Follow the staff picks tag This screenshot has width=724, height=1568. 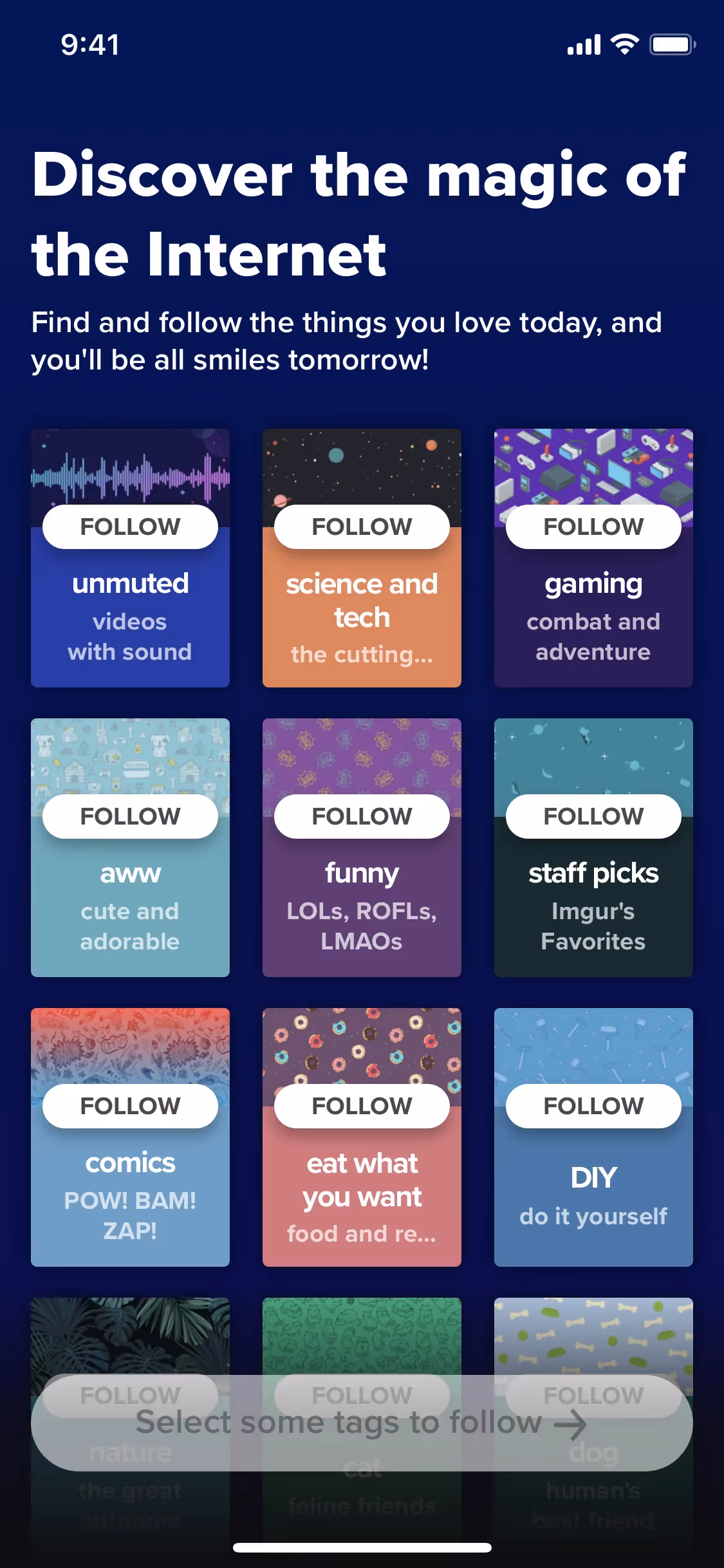tap(593, 816)
